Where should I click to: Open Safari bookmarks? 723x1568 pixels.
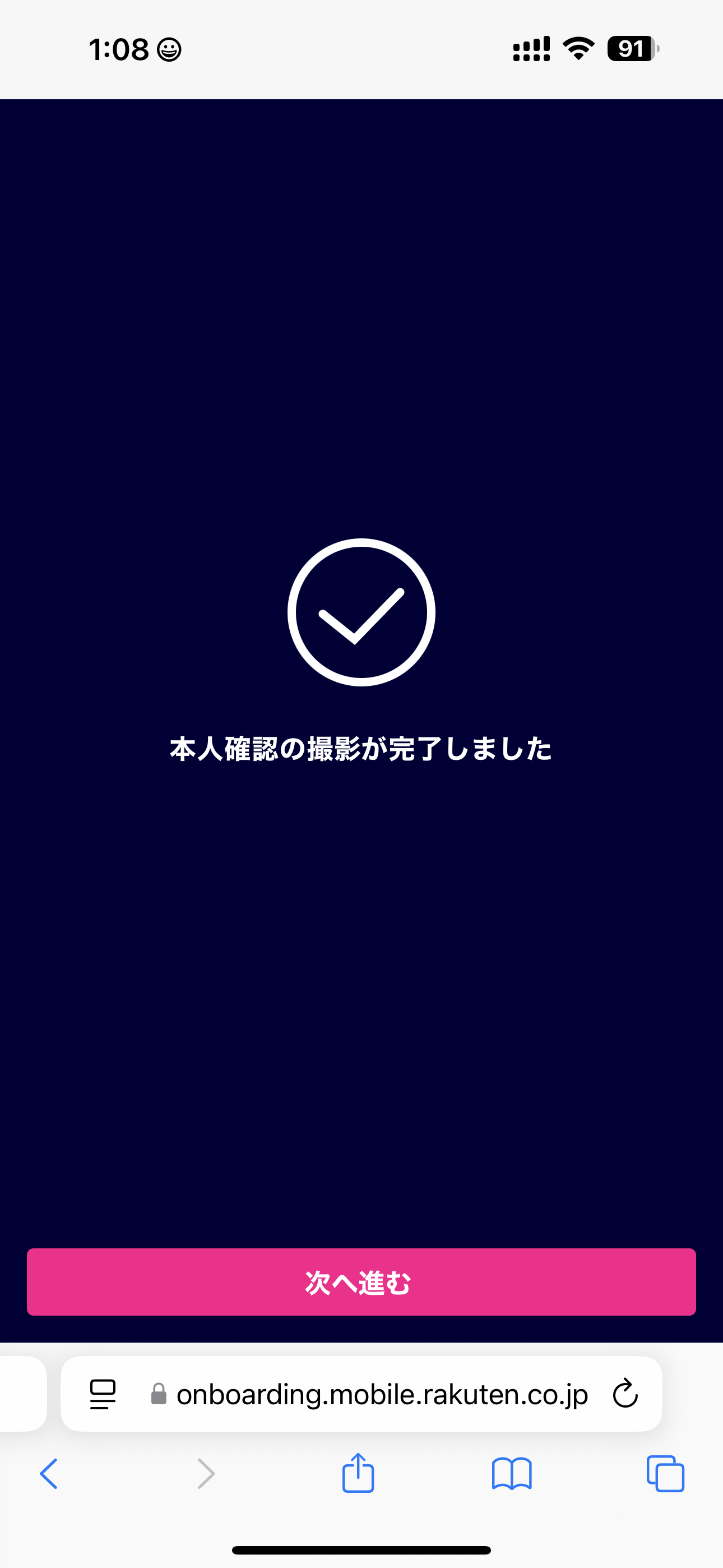[x=511, y=1474]
